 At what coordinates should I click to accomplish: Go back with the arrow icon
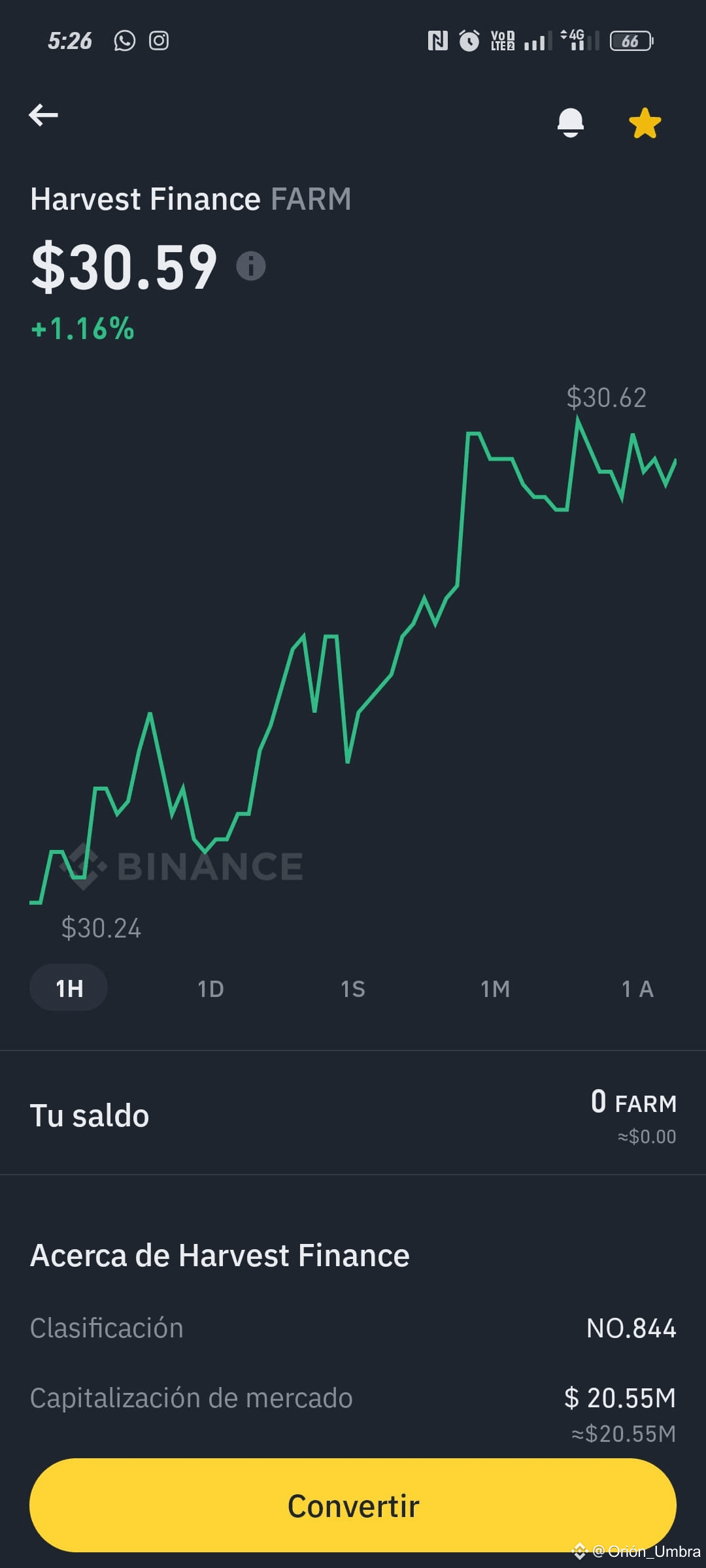tap(43, 115)
